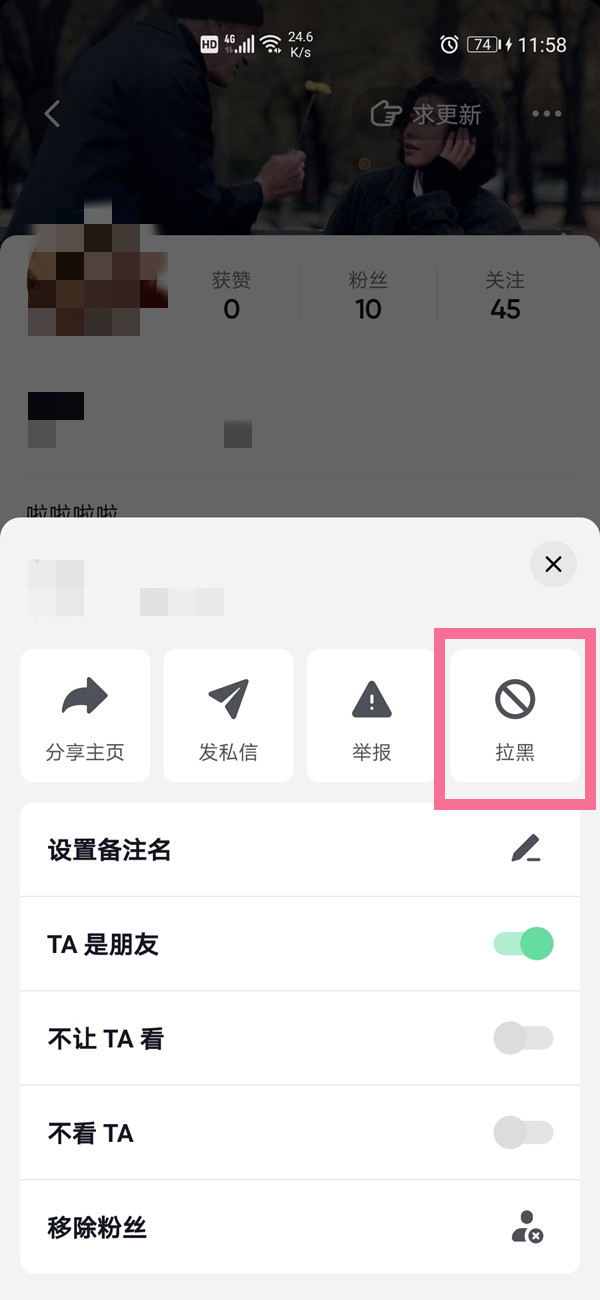Close the bottom sheet with X
Screen dimensions: 600x1300
[x=553, y=565]
